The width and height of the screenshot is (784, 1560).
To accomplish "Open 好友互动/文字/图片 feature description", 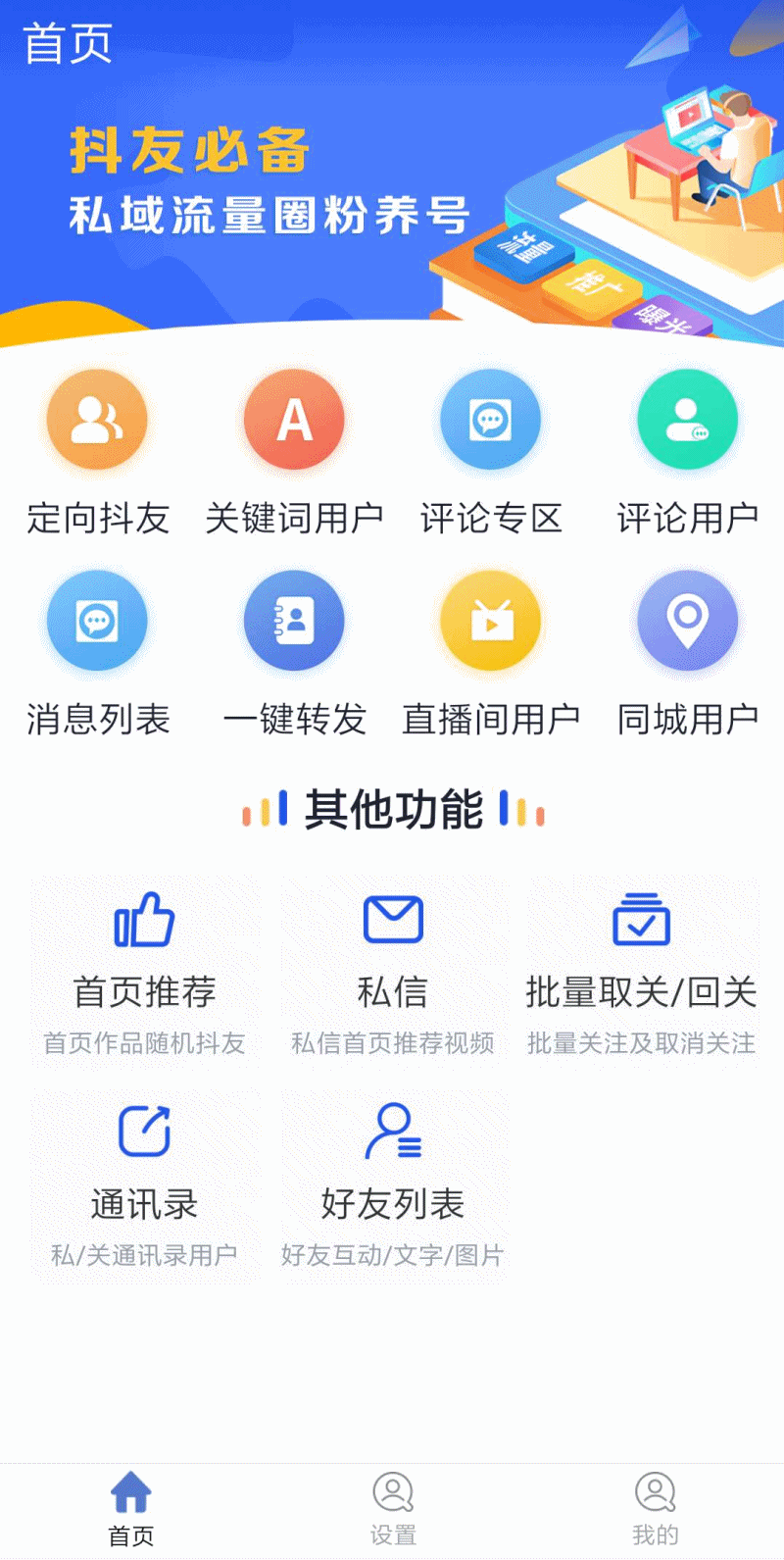I will (393, 1255).
